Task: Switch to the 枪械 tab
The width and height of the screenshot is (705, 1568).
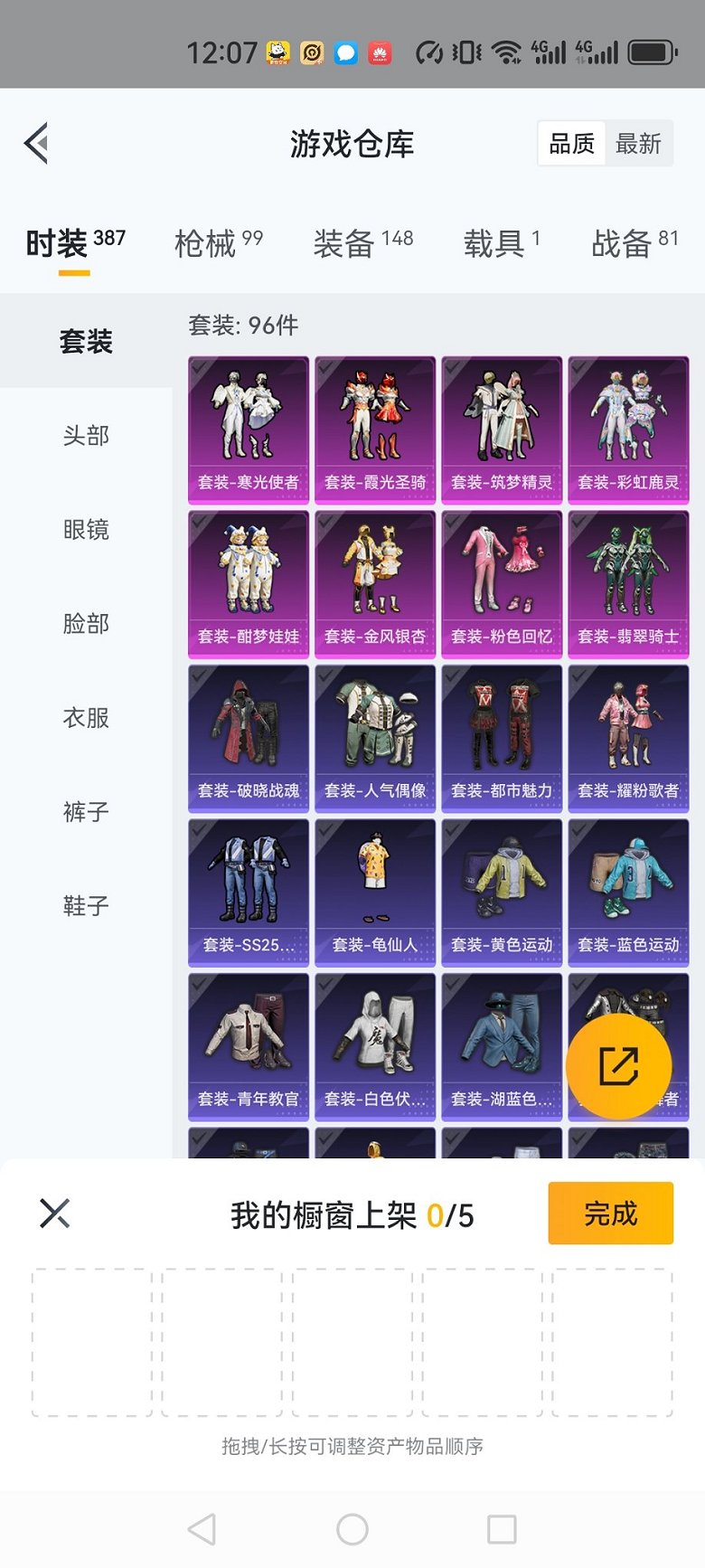Action: pyautogui.click(x=218, y=242)
